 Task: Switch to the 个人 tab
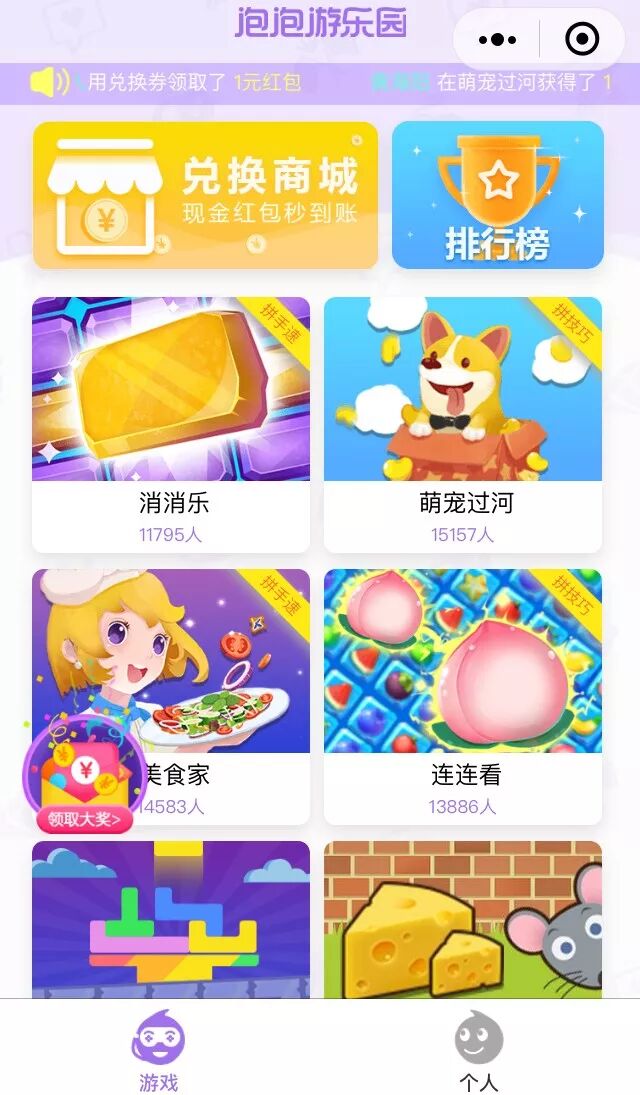coord(478,1052)
